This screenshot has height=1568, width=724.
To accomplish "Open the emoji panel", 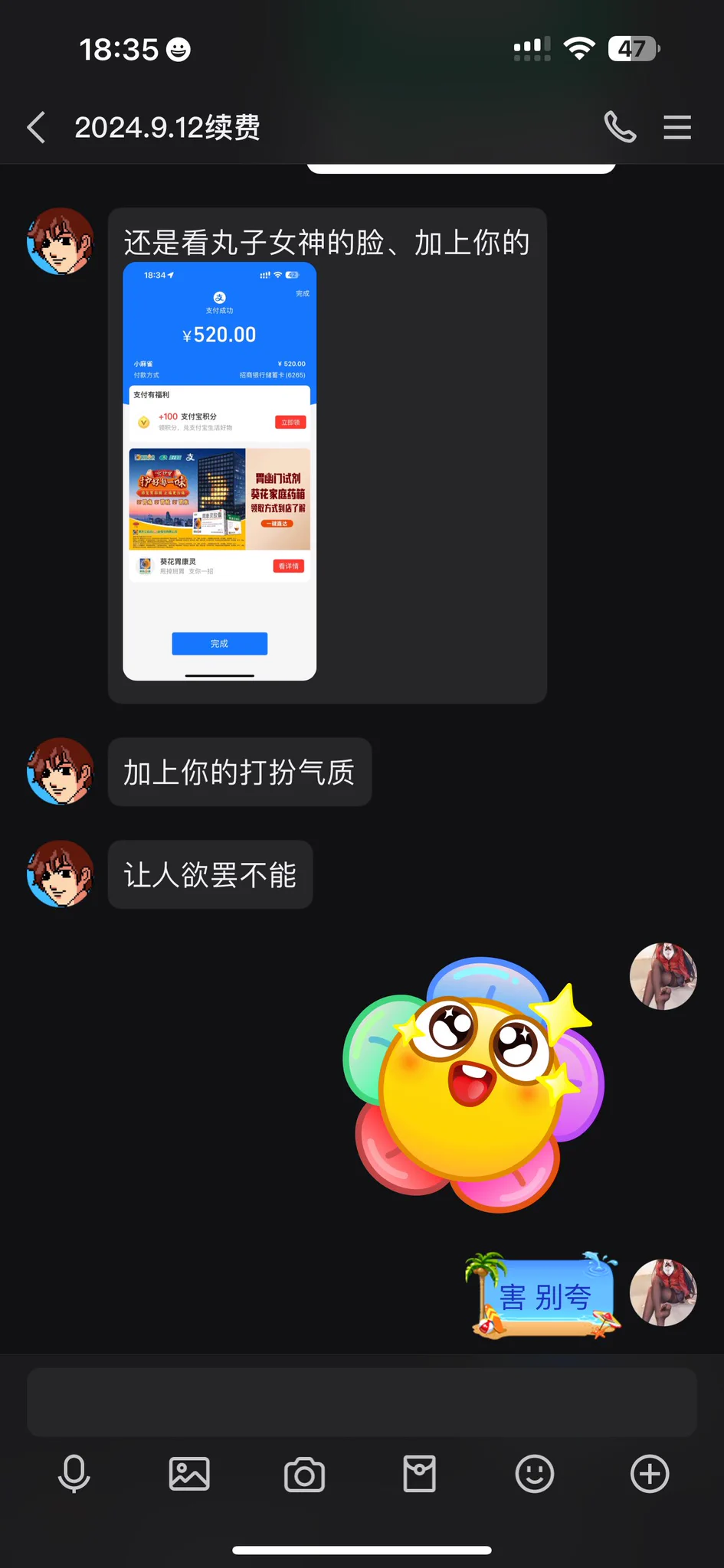I will [534, 1474].
